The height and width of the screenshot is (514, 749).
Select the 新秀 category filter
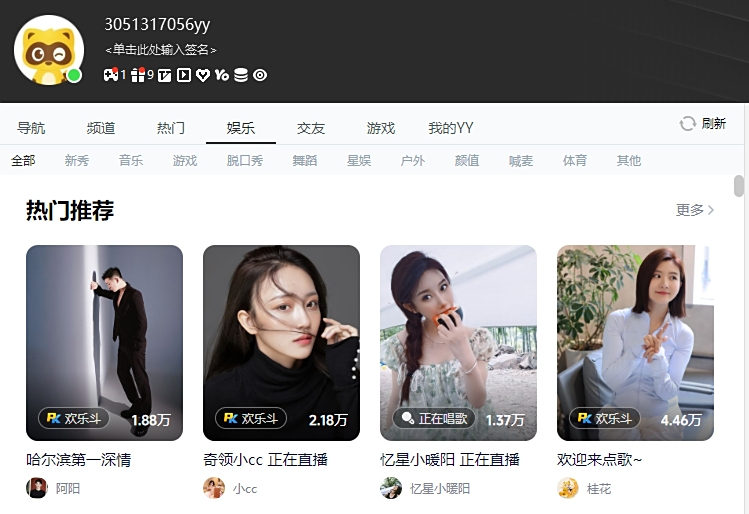tap(77, 160)
